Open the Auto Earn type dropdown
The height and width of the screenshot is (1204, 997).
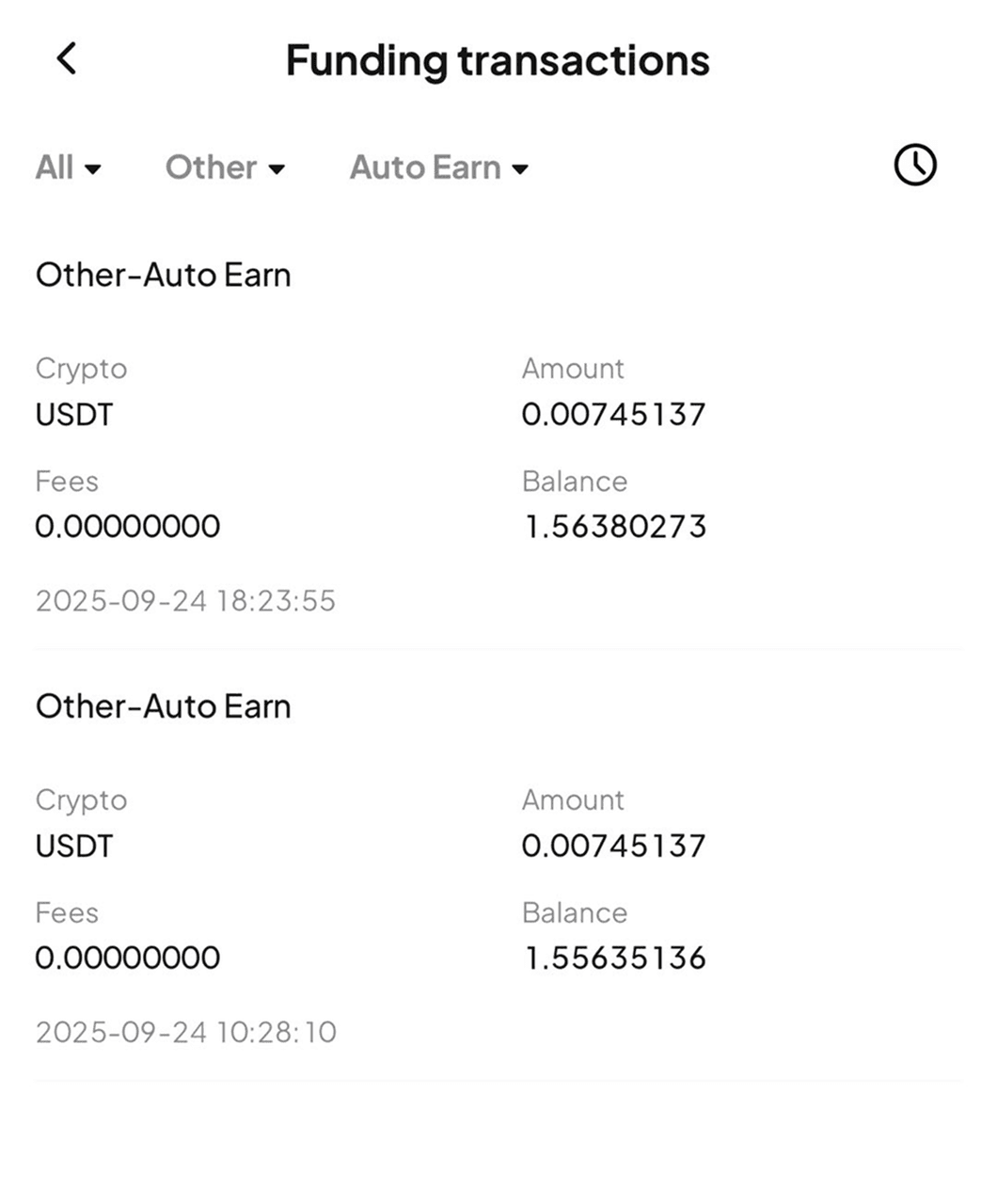438,167
